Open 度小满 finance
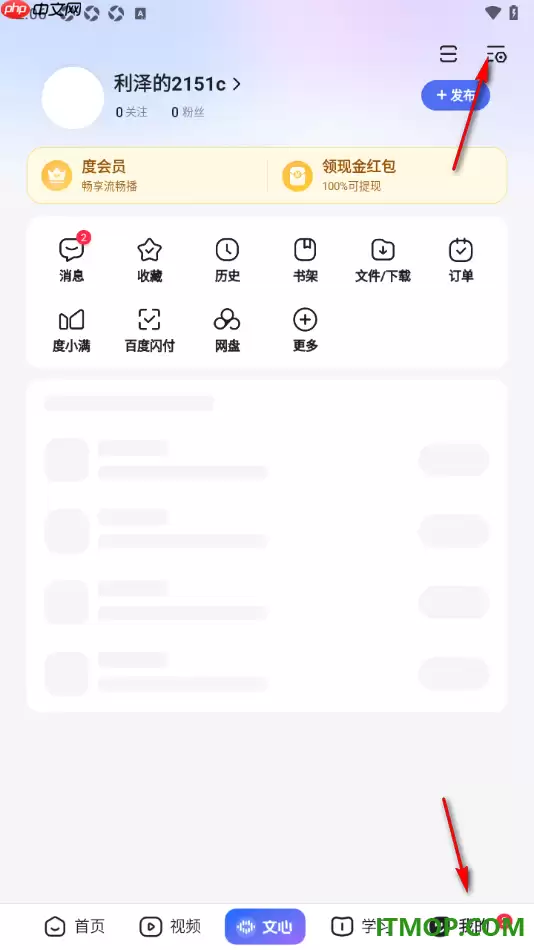 (x=72, y=330)
